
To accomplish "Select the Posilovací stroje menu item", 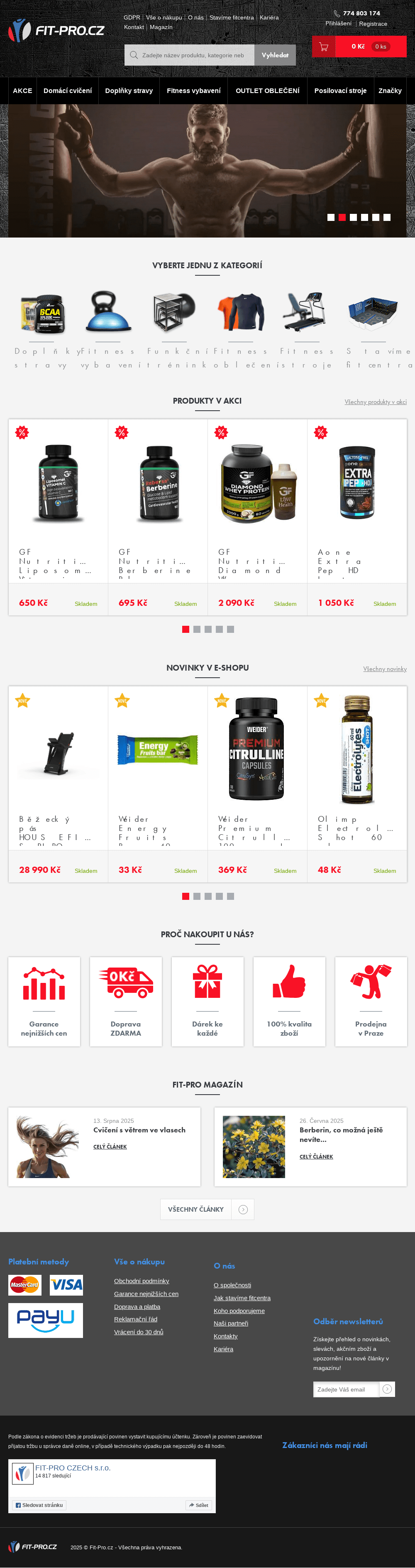I will [x=340, y=91].
